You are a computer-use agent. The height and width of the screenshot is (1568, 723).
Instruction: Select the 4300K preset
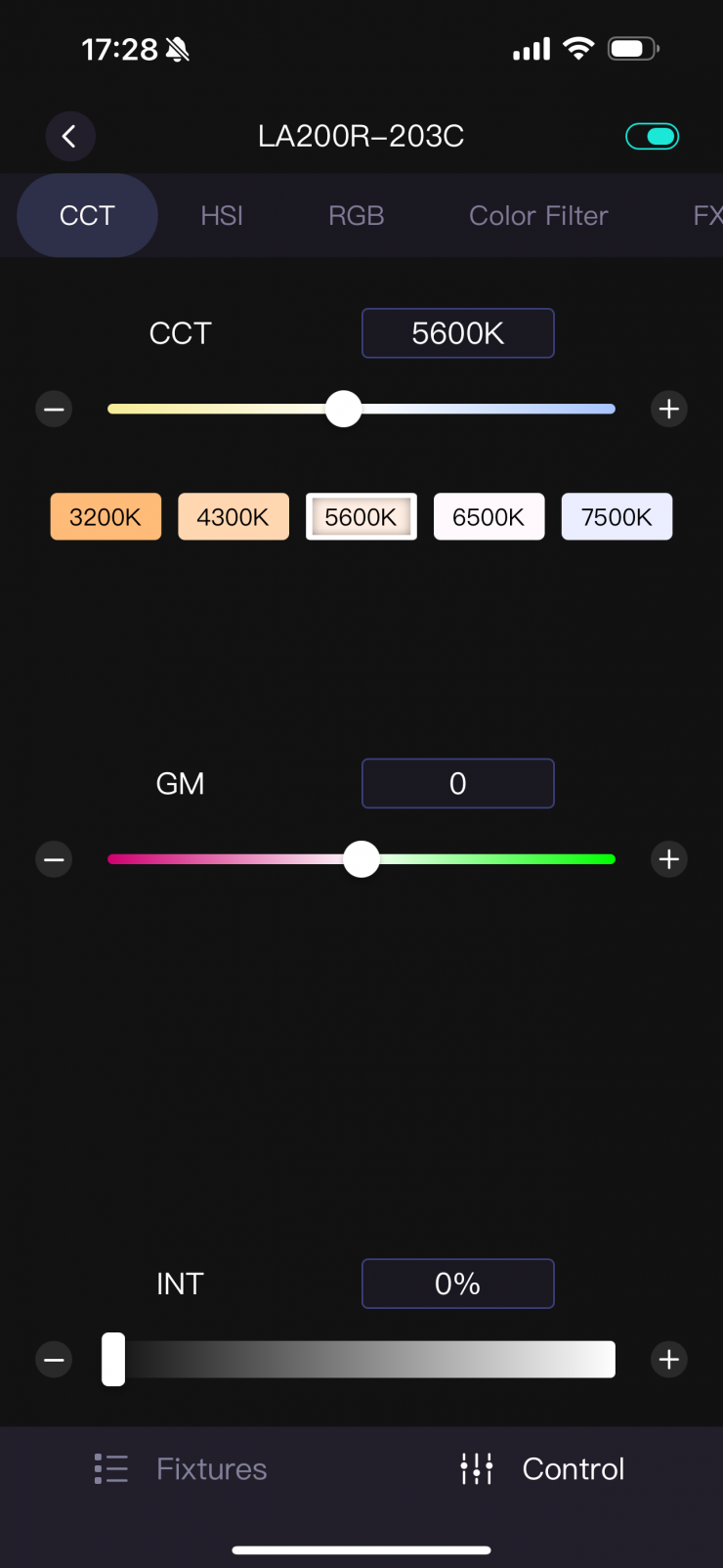[x=234, y=517]
